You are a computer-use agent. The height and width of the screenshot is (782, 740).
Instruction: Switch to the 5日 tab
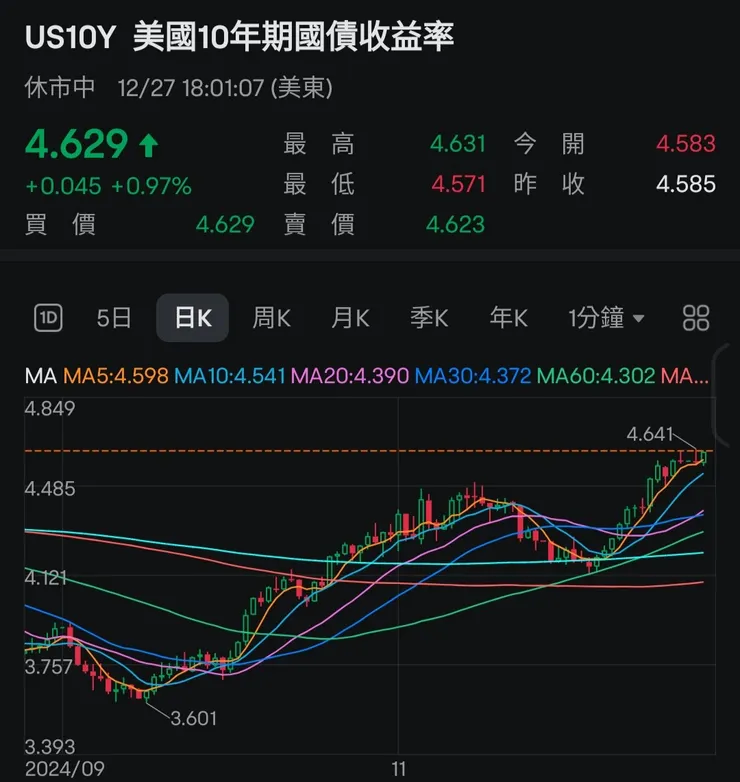115,317
